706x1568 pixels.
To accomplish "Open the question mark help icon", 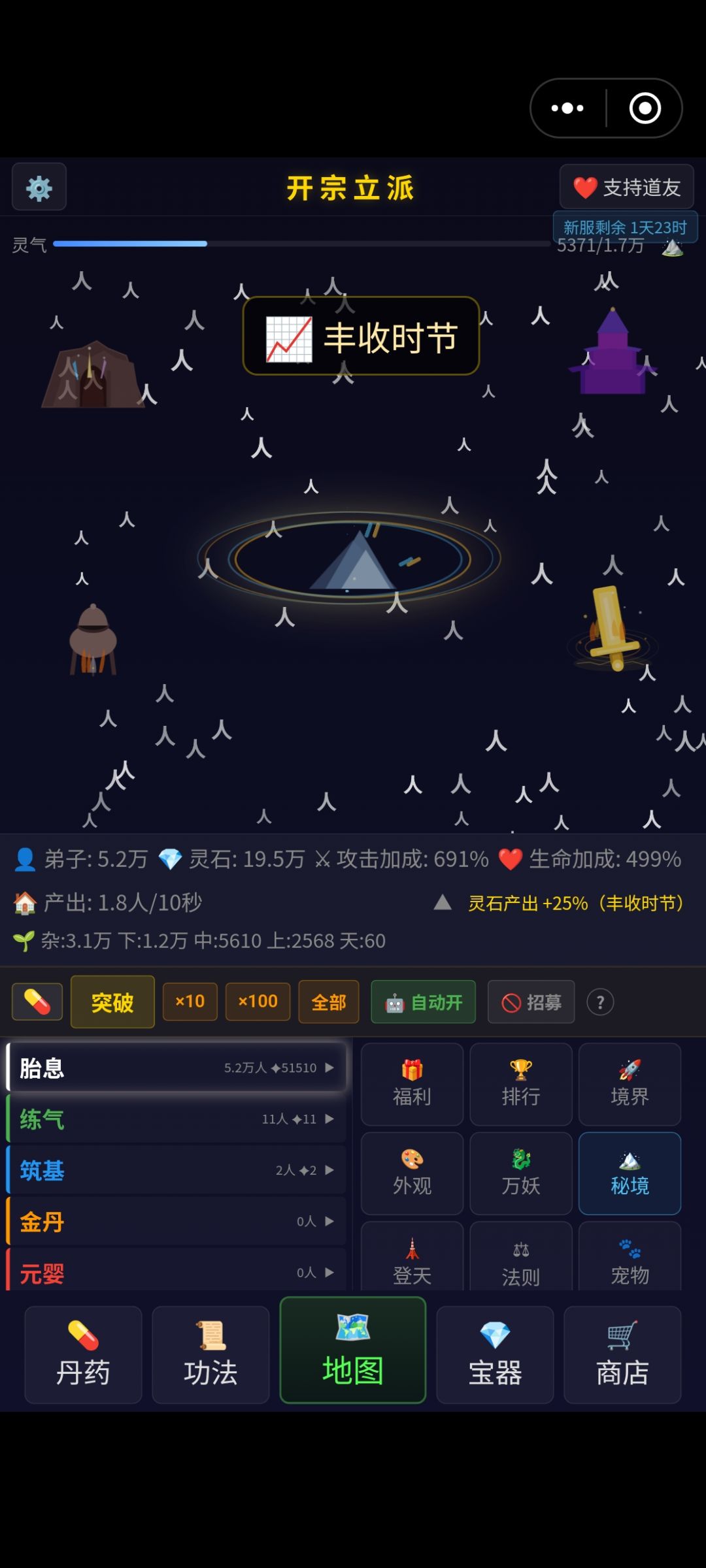I will (600, 1002).
